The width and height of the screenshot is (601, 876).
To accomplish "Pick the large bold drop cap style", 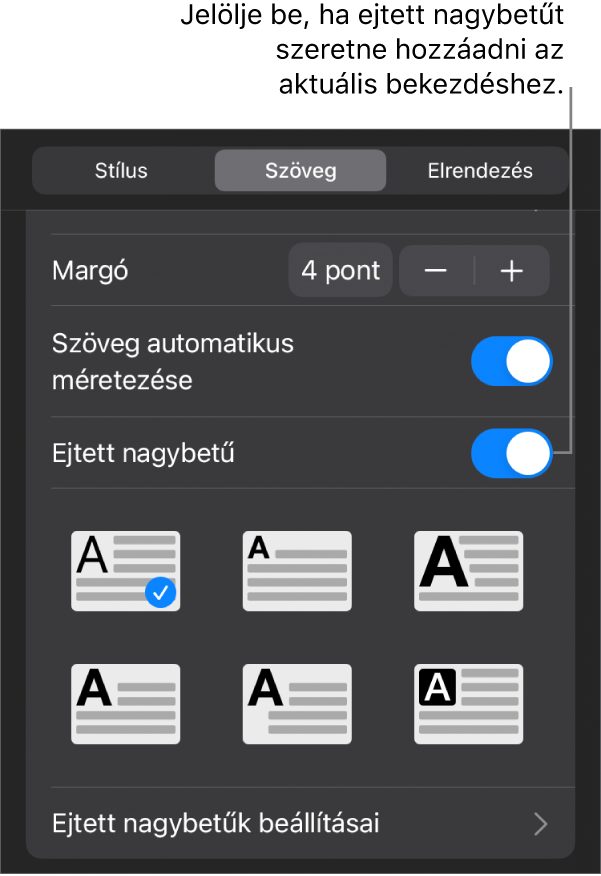I will pos(469,571).
